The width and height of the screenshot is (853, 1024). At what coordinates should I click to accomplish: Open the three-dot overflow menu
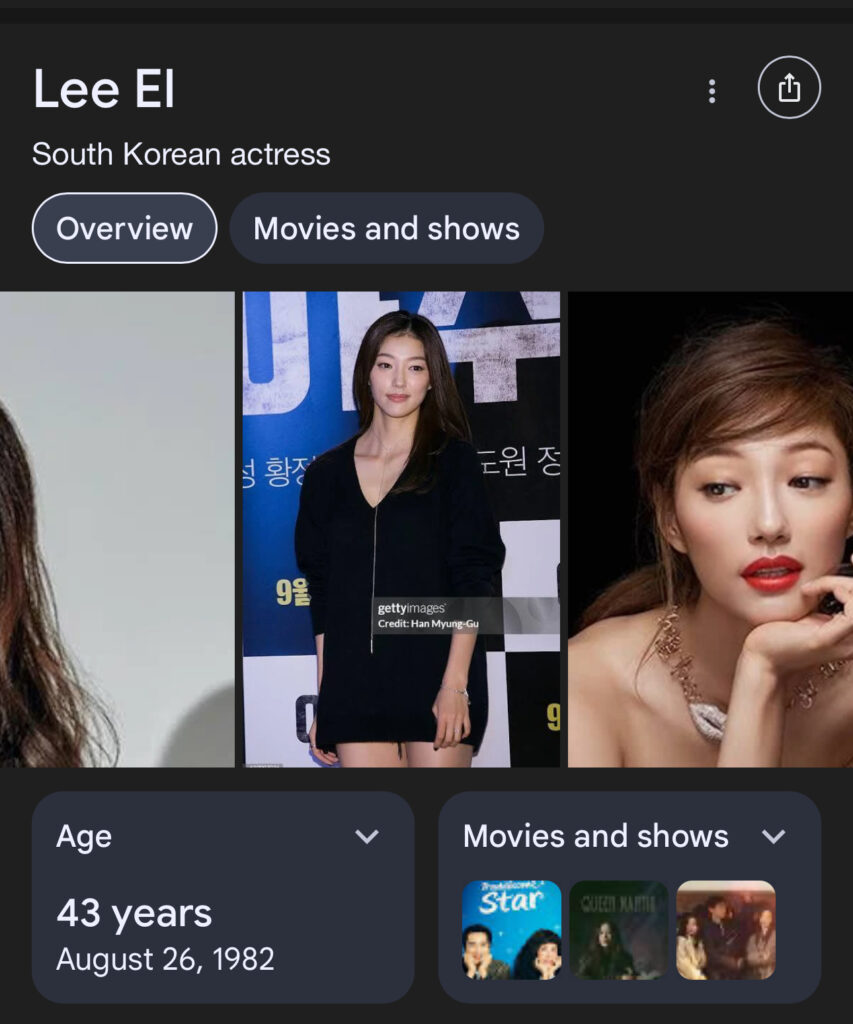(712, 91)
